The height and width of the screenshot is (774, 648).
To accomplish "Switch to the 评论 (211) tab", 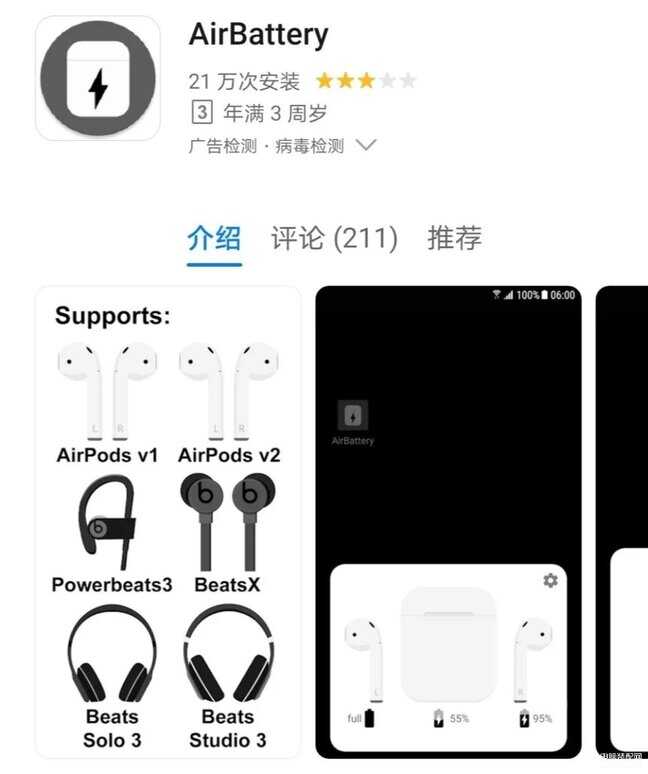I will tap(334, 238).
